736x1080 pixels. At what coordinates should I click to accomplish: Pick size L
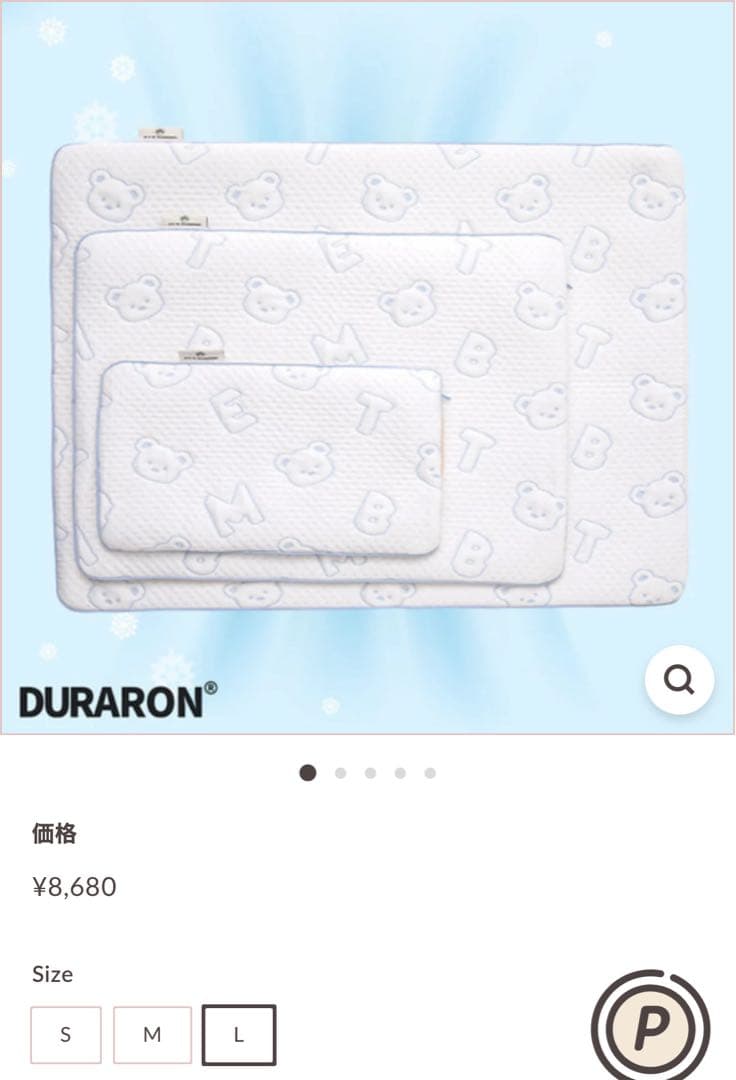239,1035
